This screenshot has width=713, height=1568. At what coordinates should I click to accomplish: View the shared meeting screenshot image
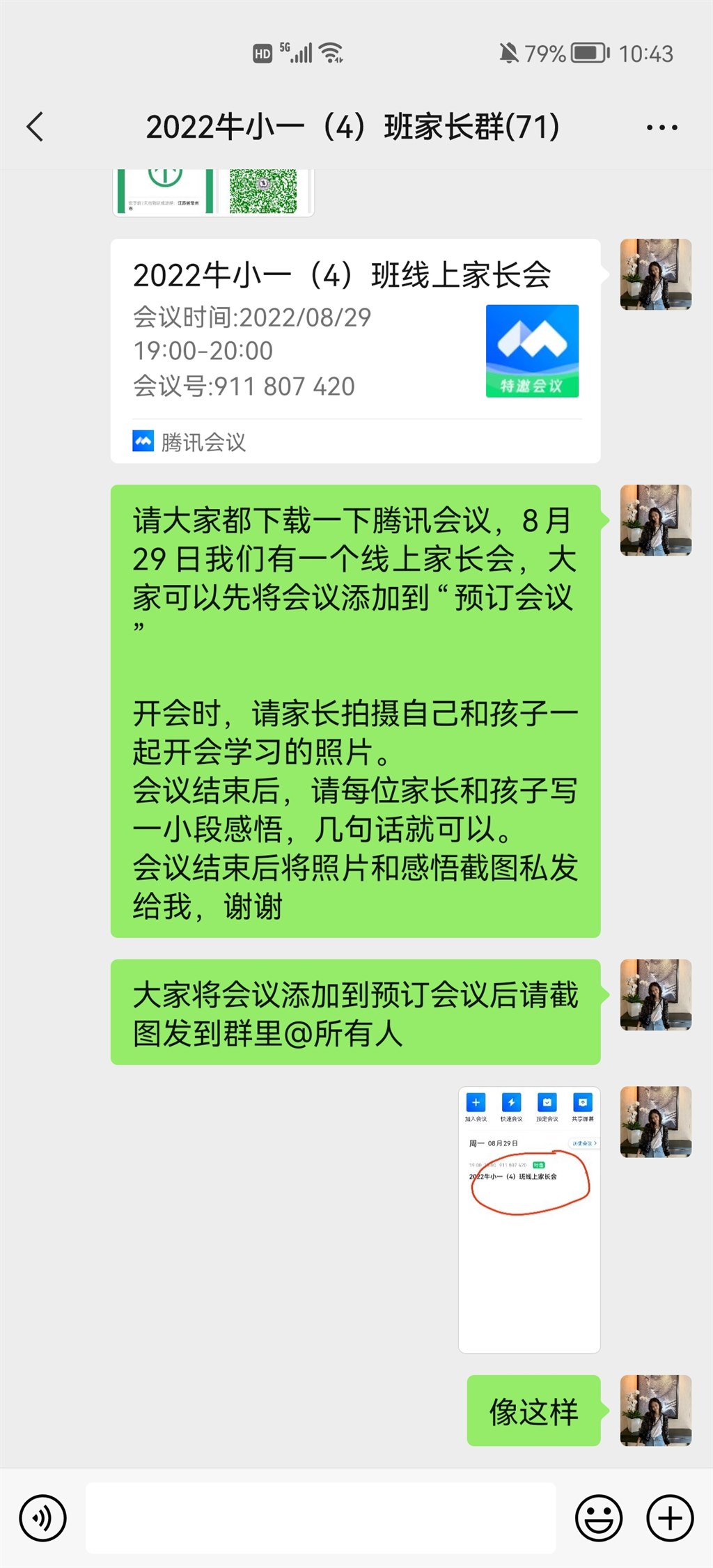[x=529, y=1219]
